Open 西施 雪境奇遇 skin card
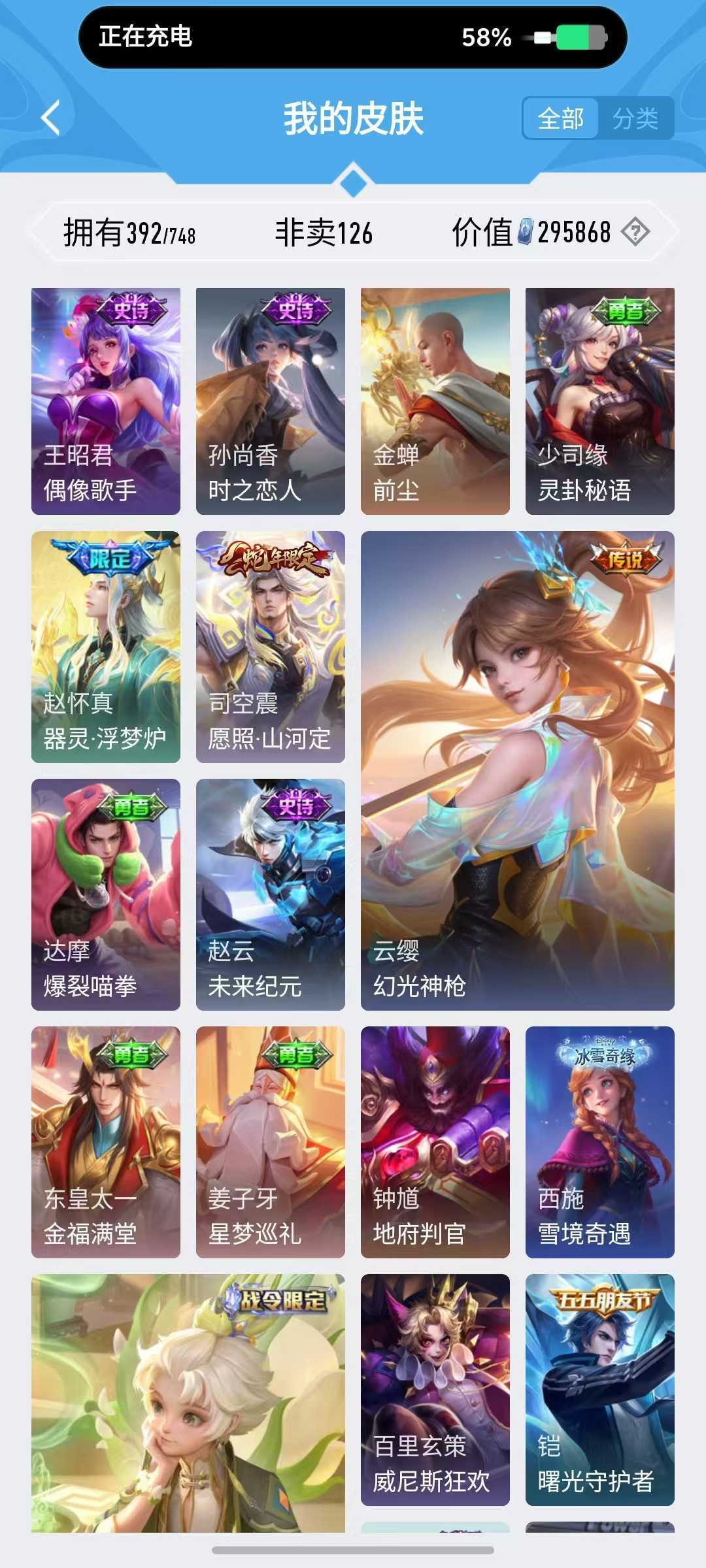The height and width of the screenshot is (1568, 706). [600, 1142]
